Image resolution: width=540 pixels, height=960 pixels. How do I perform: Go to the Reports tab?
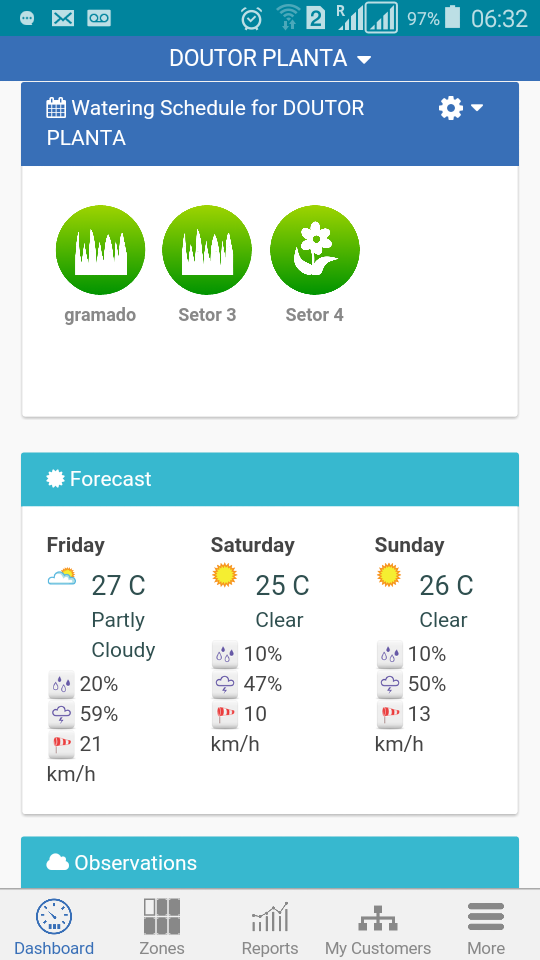[x=270, y=925]
